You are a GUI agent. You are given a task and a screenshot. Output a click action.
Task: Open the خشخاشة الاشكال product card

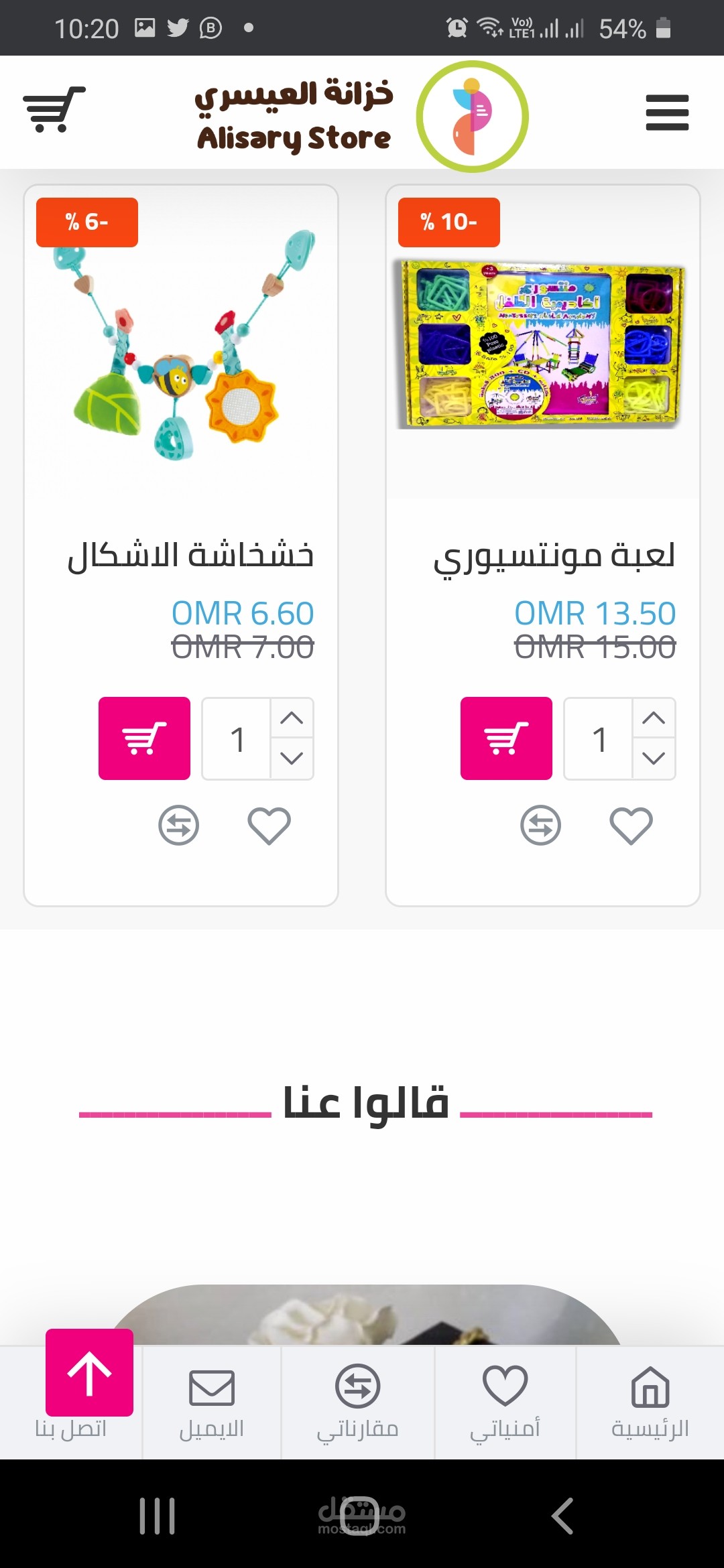(190, 556)
